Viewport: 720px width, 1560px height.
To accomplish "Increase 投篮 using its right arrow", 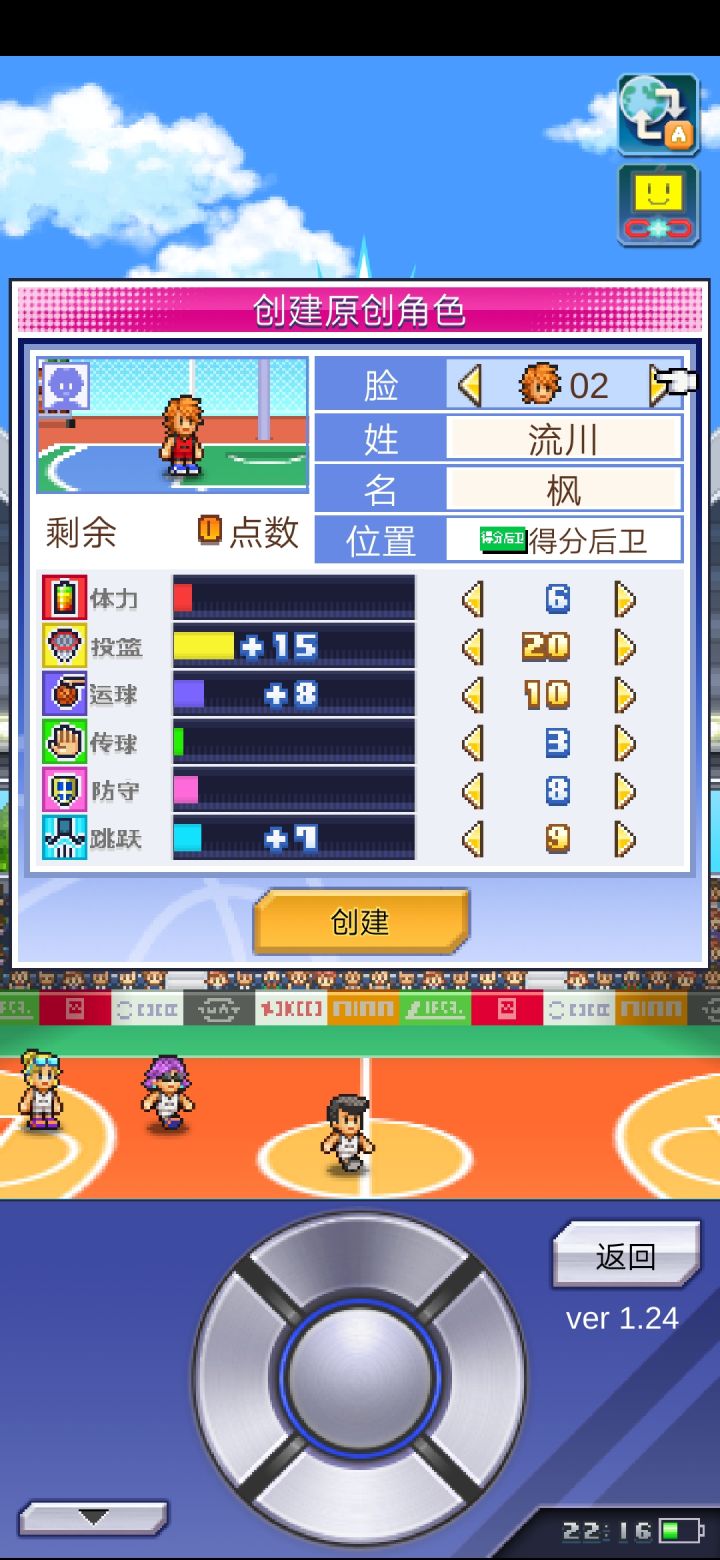I will tap(626, 645).
